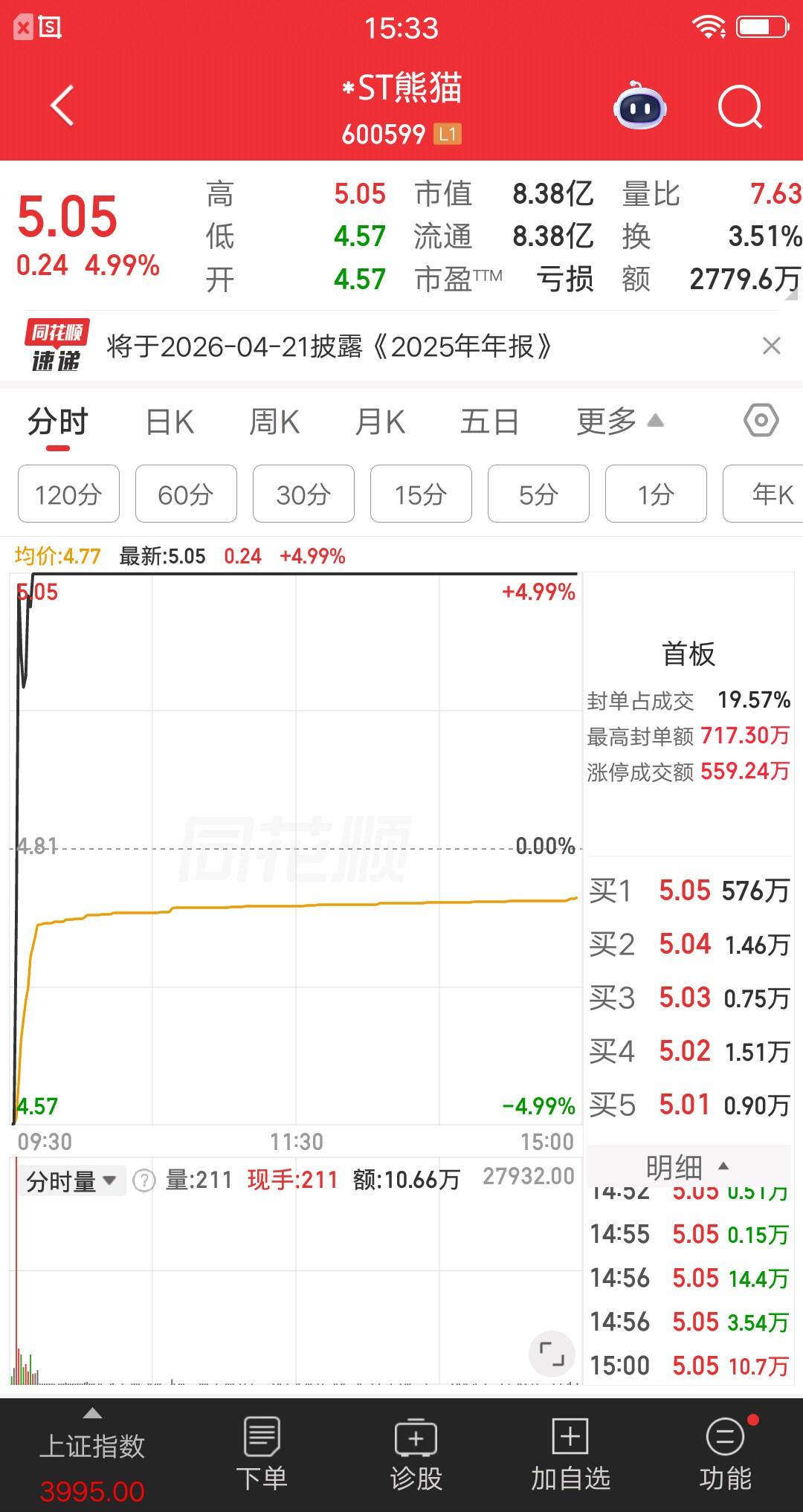Select the 60分 interval button
This screenshot has height=1512, width=803.
(x=185, y=494)
